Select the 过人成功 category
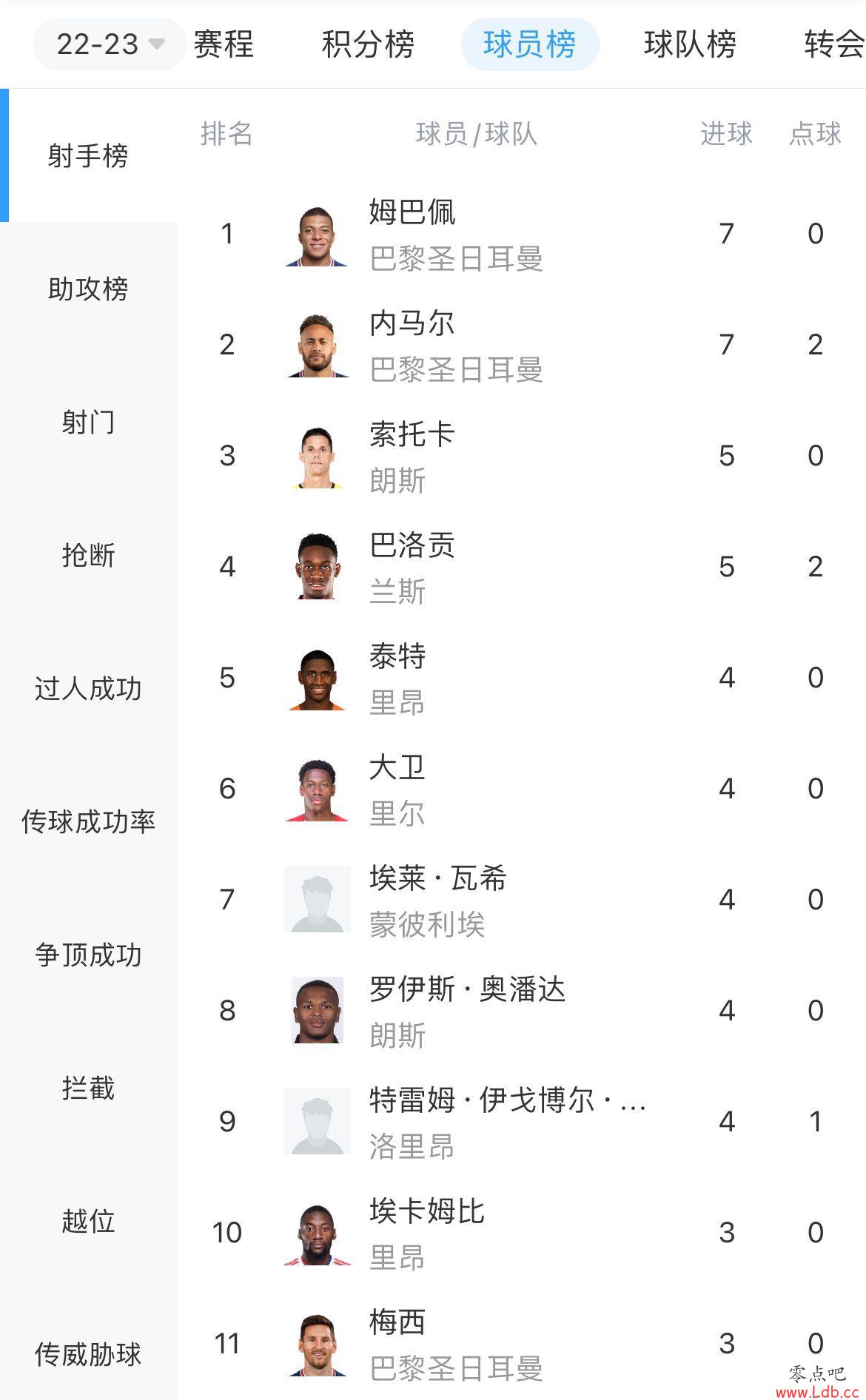866x1400 pixels. click(x=89, y=688)
